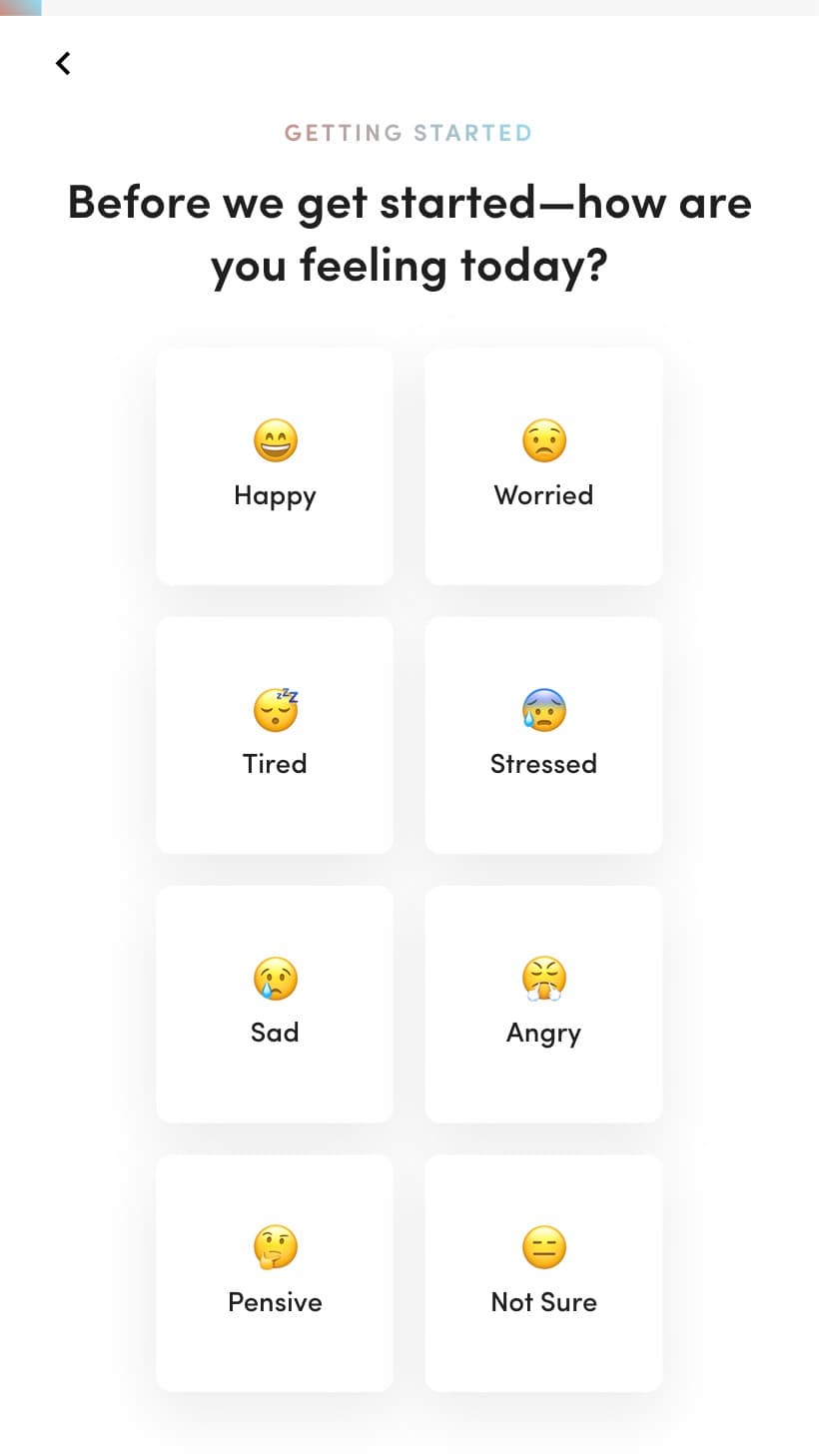Choose Worried as your feeling
This screenshot has height=1456, width=819.
click(x=543, y=466)
